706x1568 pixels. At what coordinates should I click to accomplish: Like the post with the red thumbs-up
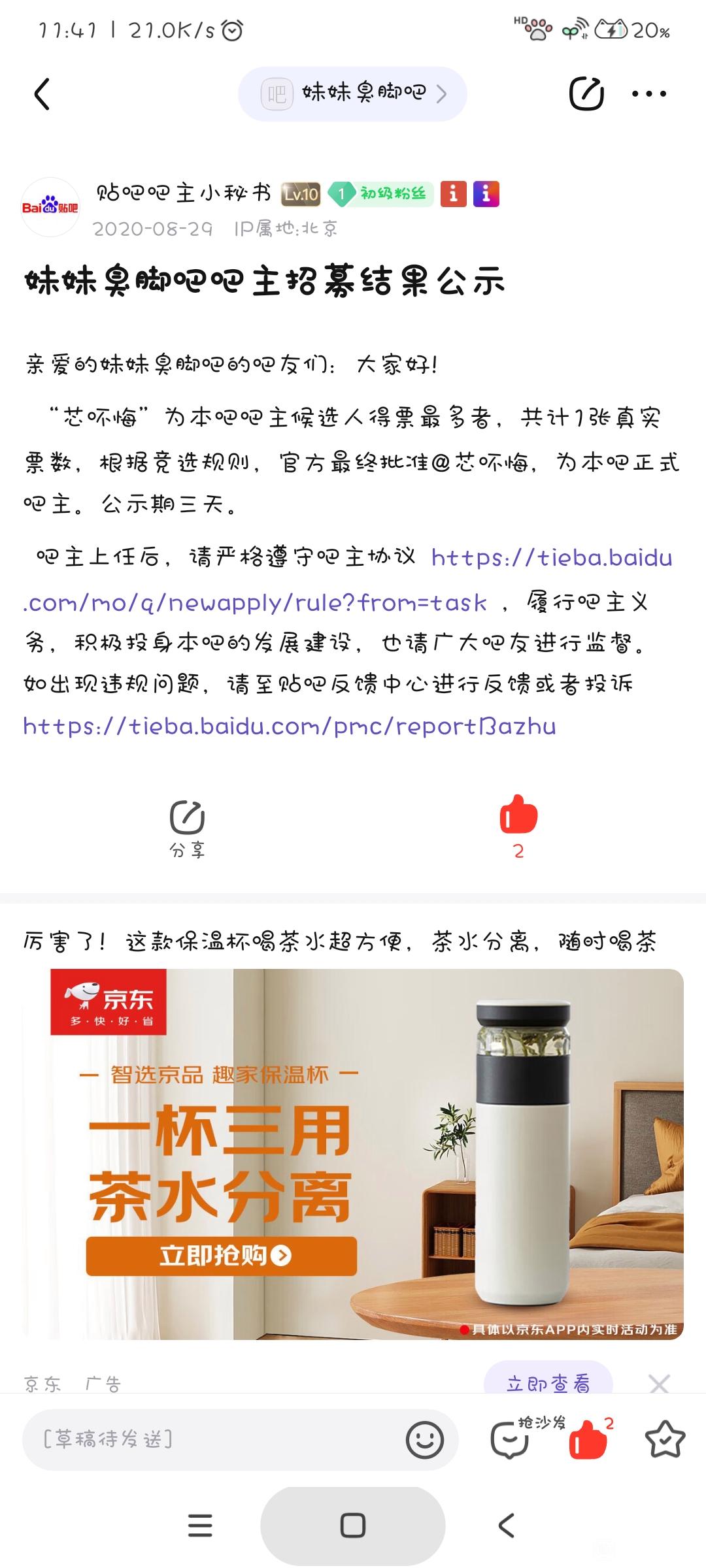(x=518, y=816)
